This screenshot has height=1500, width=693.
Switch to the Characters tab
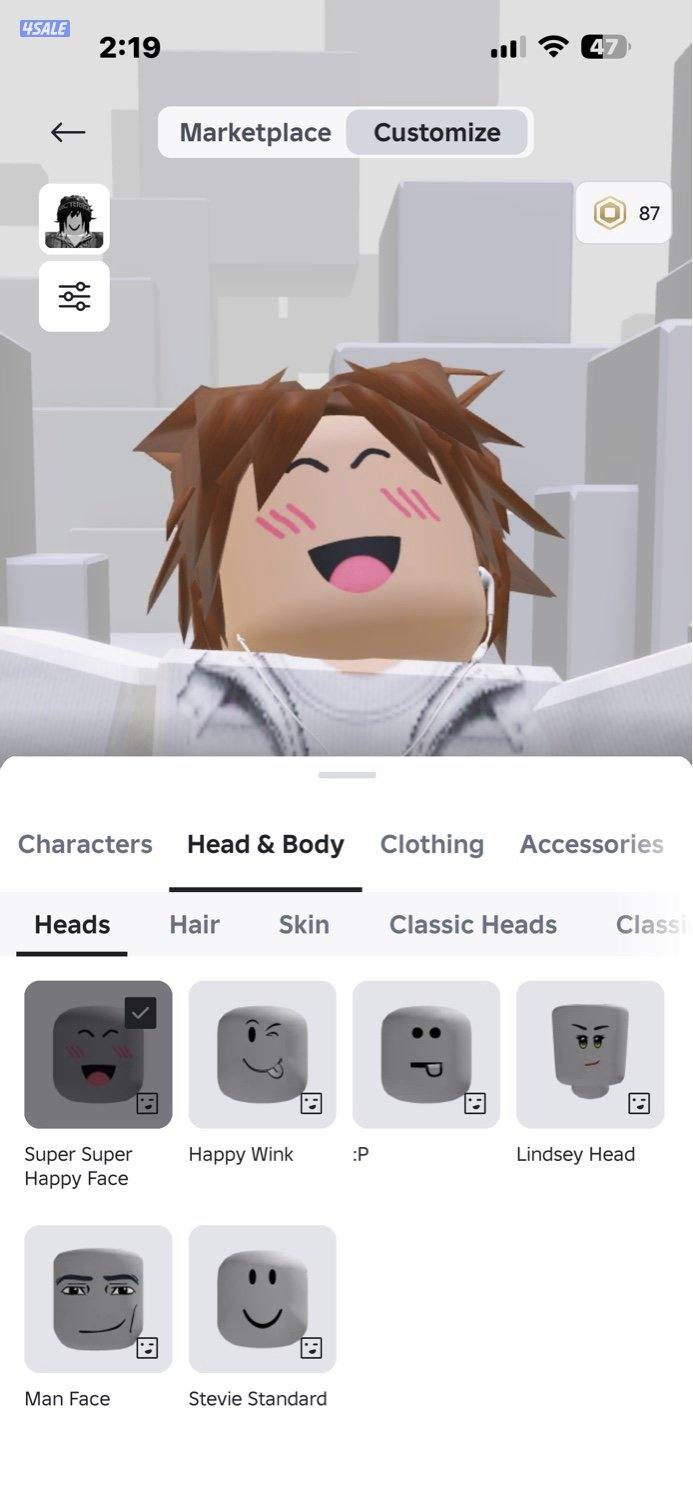tap(85, 844)
